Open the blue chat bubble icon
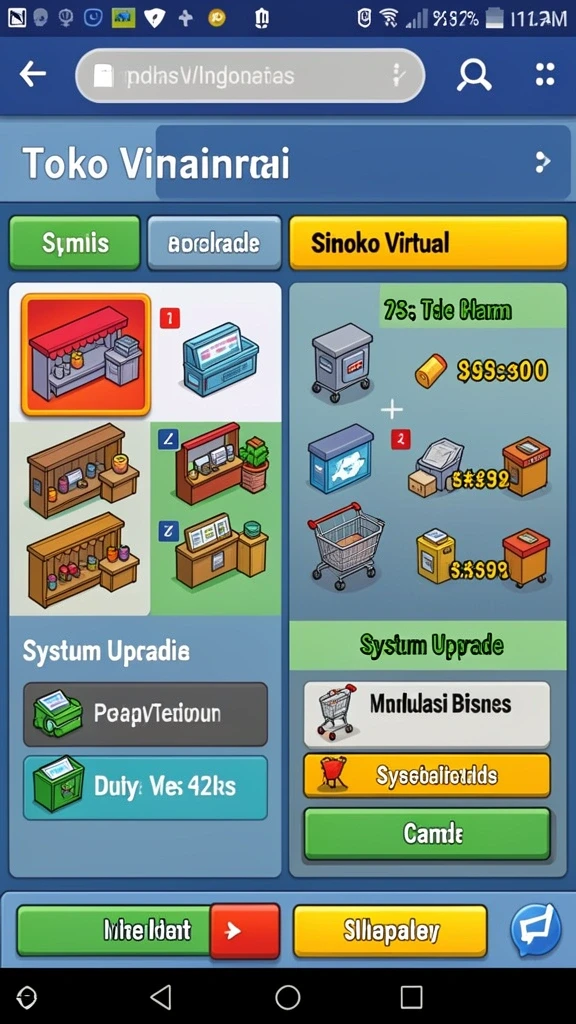This screenshot has height=1024, width=576. point(535,930)
